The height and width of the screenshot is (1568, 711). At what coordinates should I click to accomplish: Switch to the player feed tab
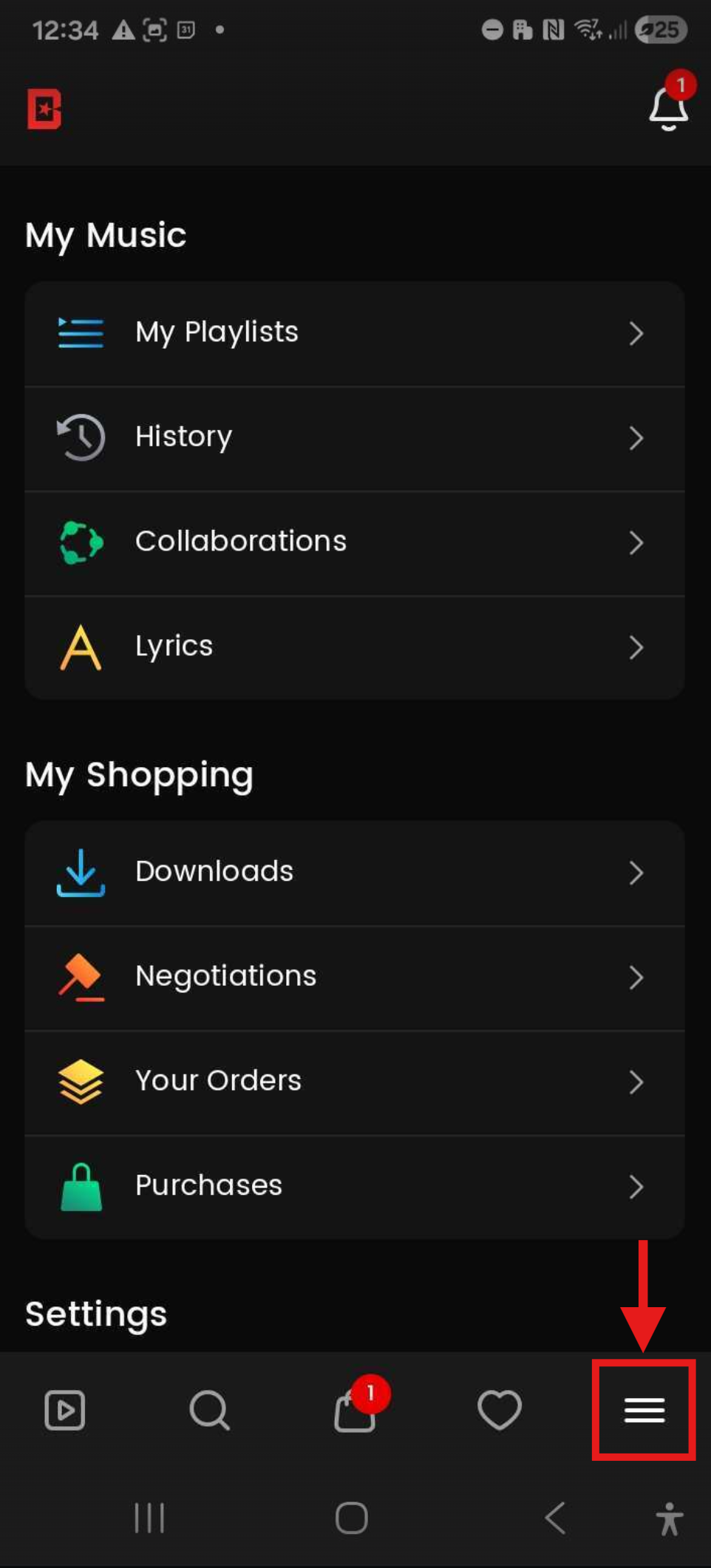pos(65,1410)
